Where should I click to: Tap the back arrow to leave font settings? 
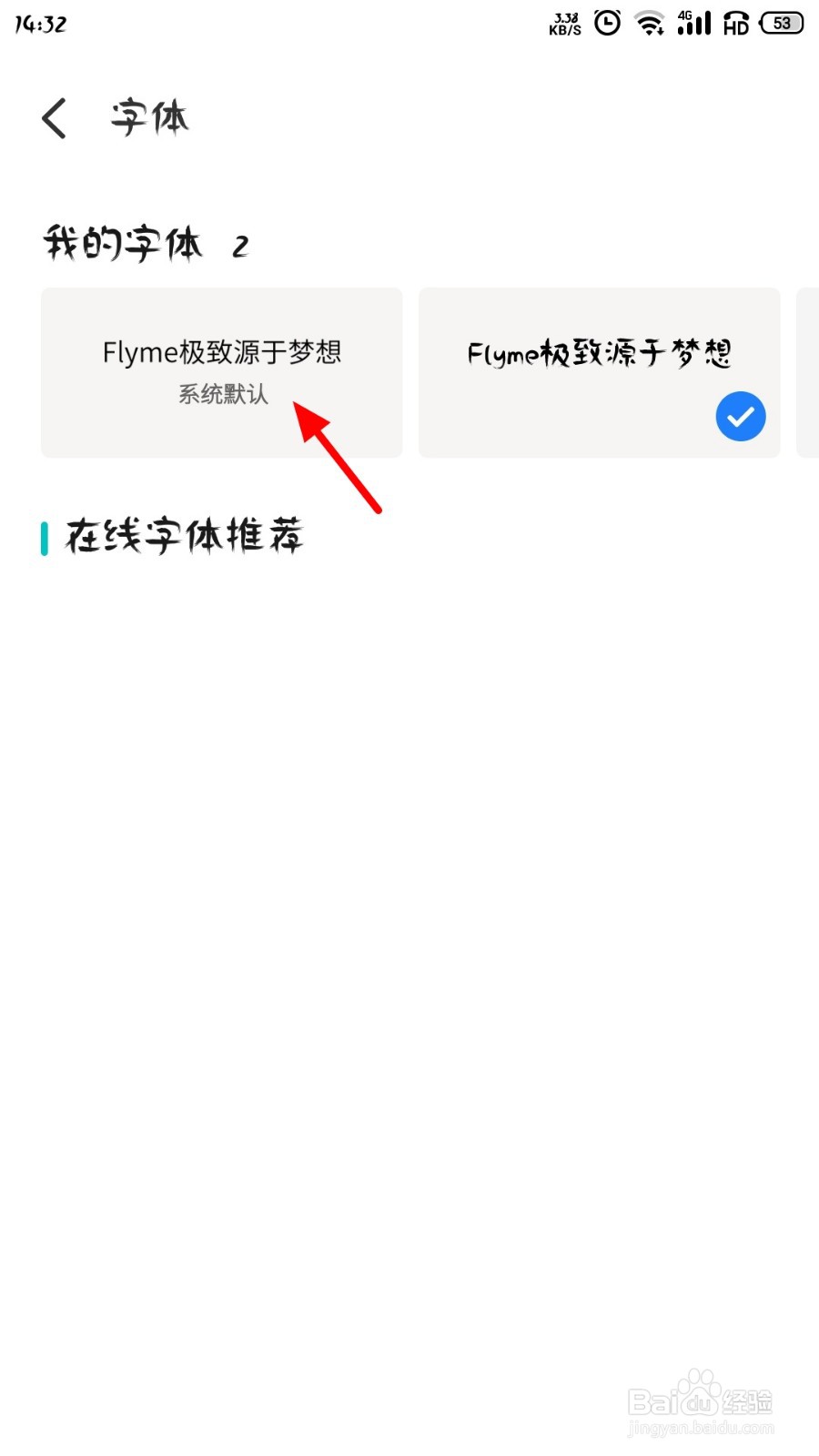tap(53, 116)
